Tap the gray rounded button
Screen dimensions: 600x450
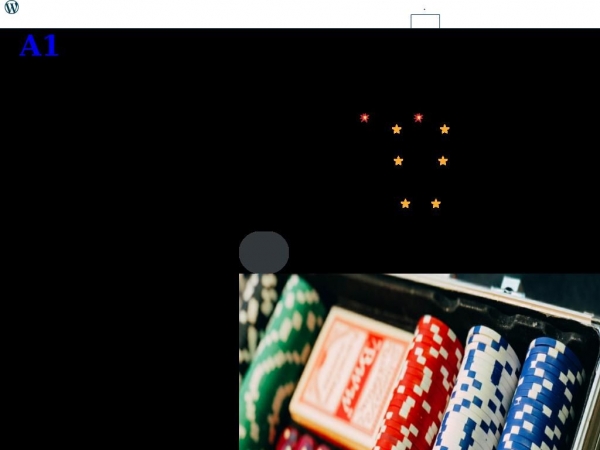264,252
